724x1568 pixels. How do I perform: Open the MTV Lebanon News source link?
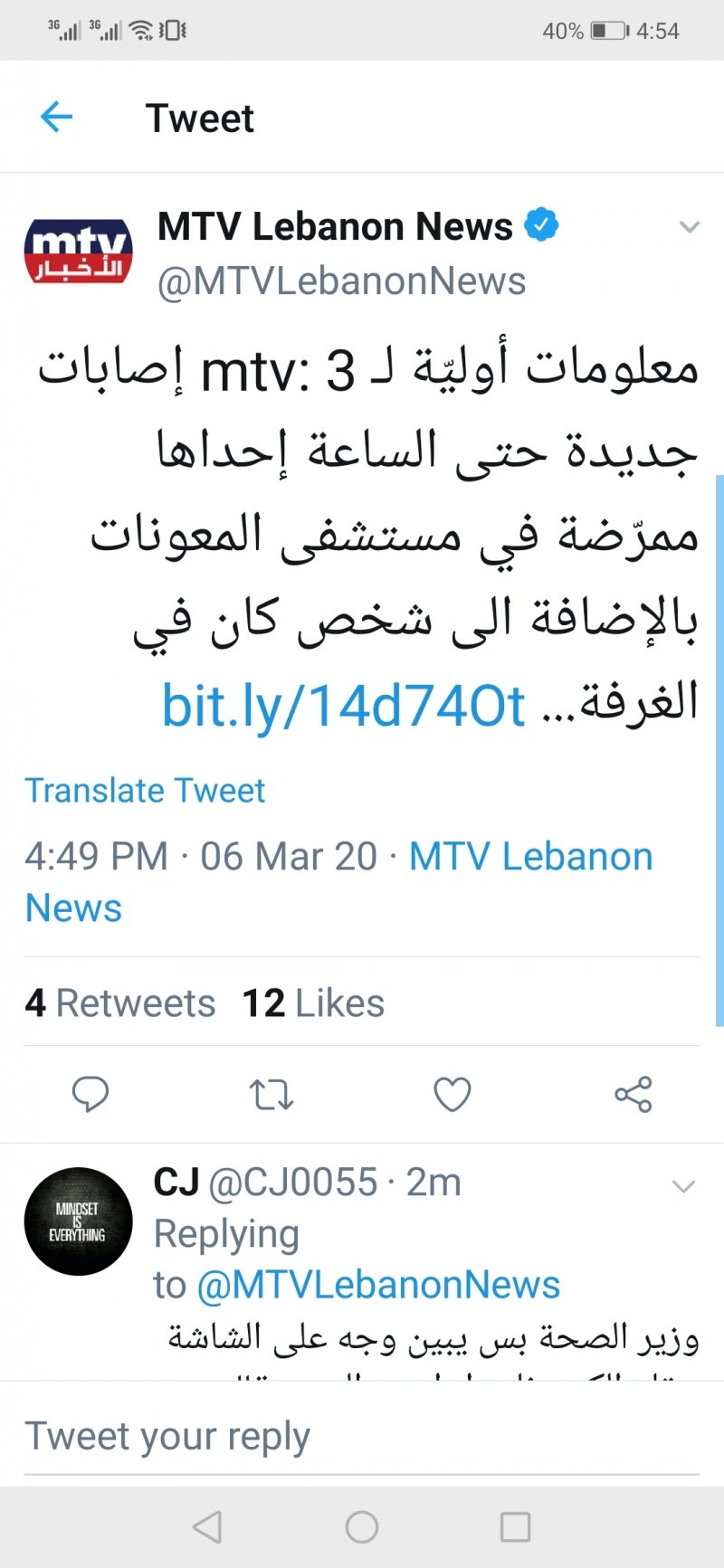click(x=530, y=856)
